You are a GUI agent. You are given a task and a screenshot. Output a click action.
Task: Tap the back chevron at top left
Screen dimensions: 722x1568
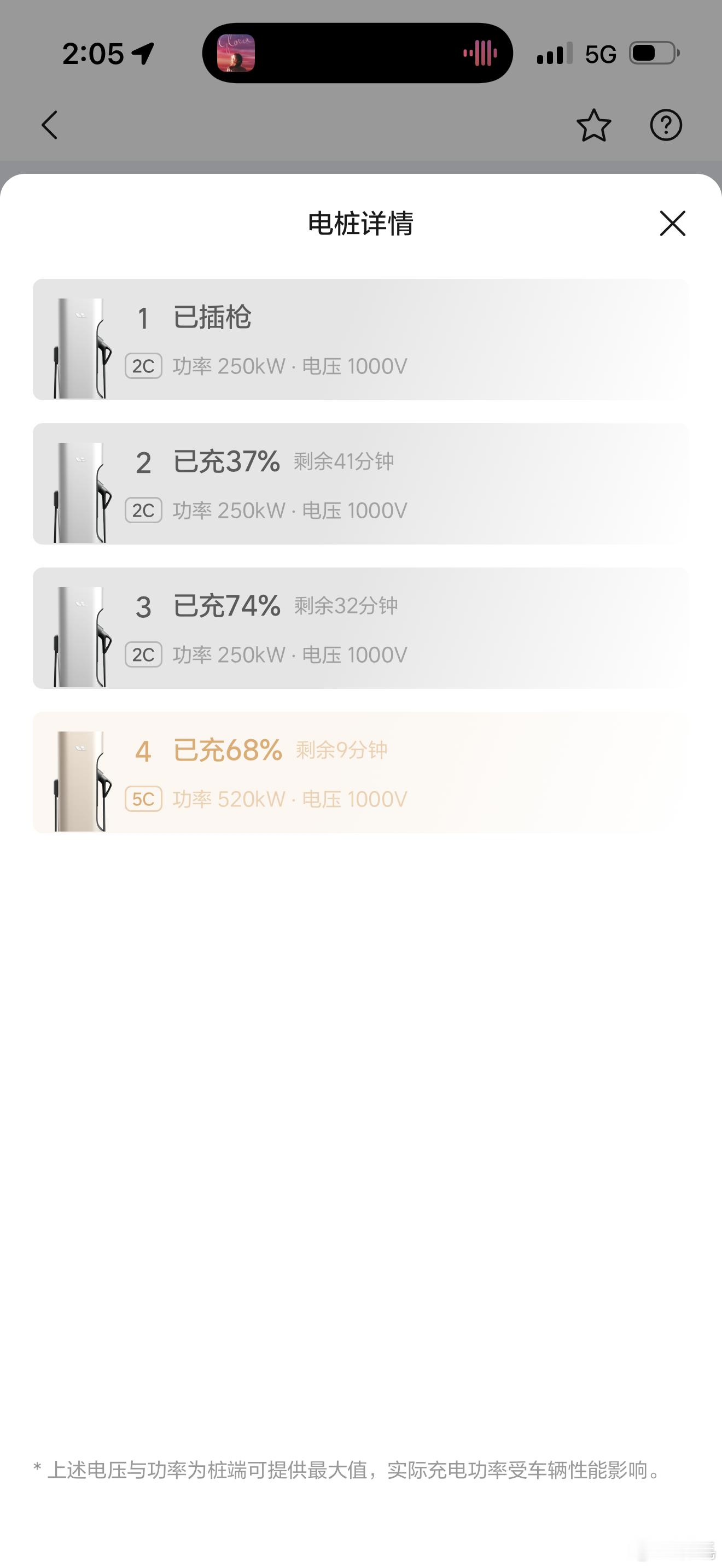[x=49, y=126]
